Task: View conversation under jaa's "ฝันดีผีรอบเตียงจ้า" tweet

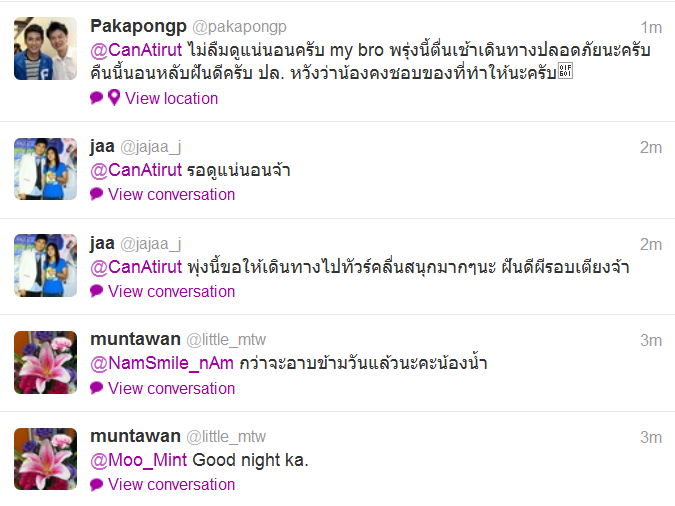Action: [171, 291]
